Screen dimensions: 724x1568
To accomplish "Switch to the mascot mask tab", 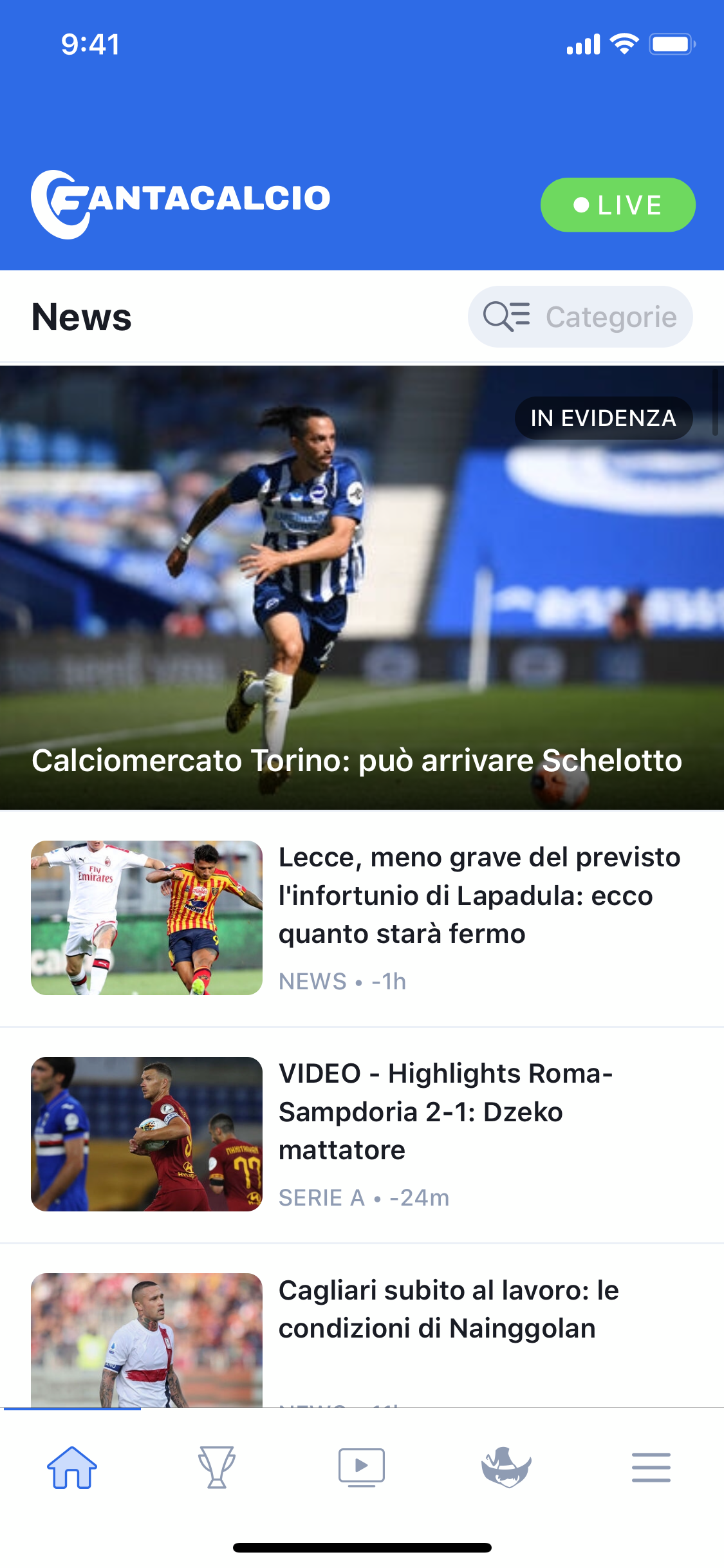I will [506, 1468].
